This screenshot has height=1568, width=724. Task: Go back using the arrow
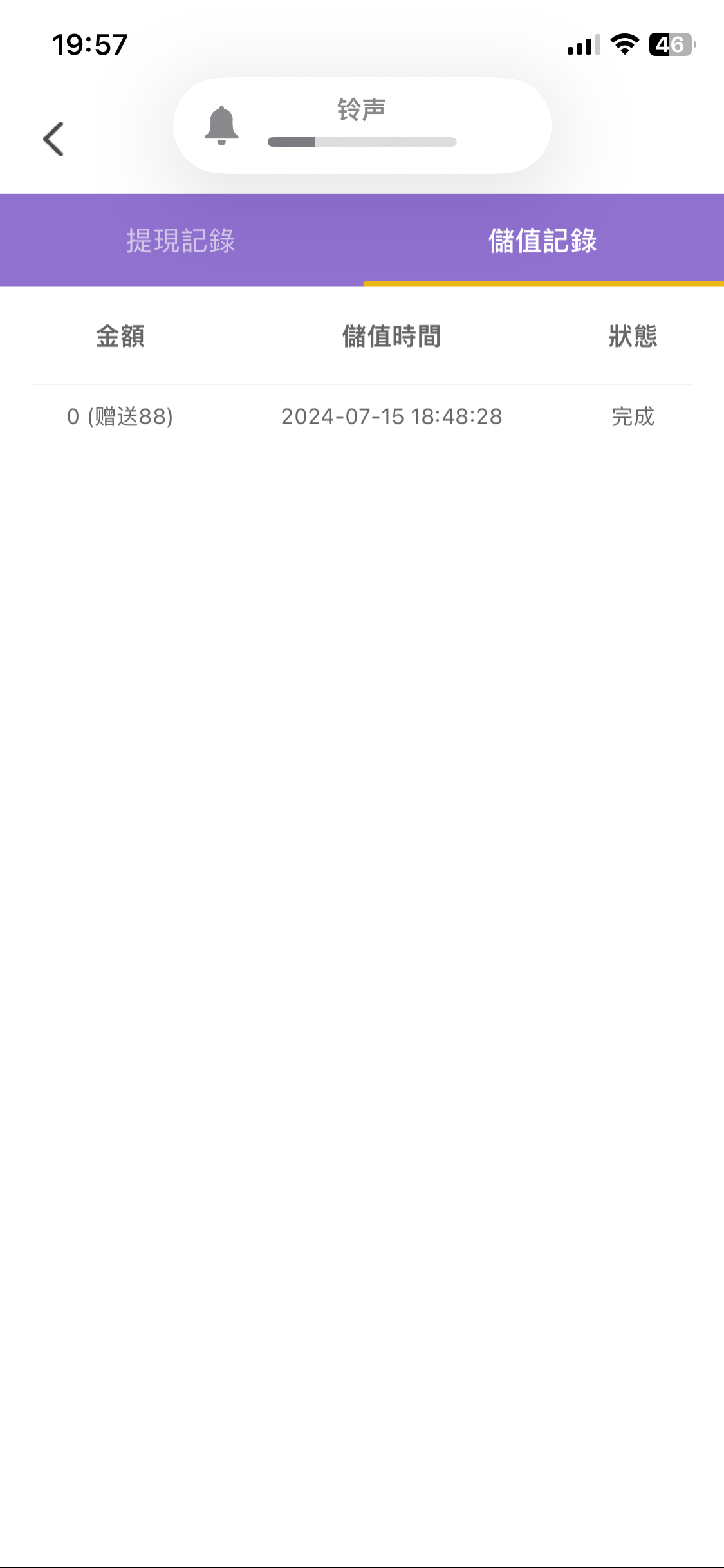53,139
